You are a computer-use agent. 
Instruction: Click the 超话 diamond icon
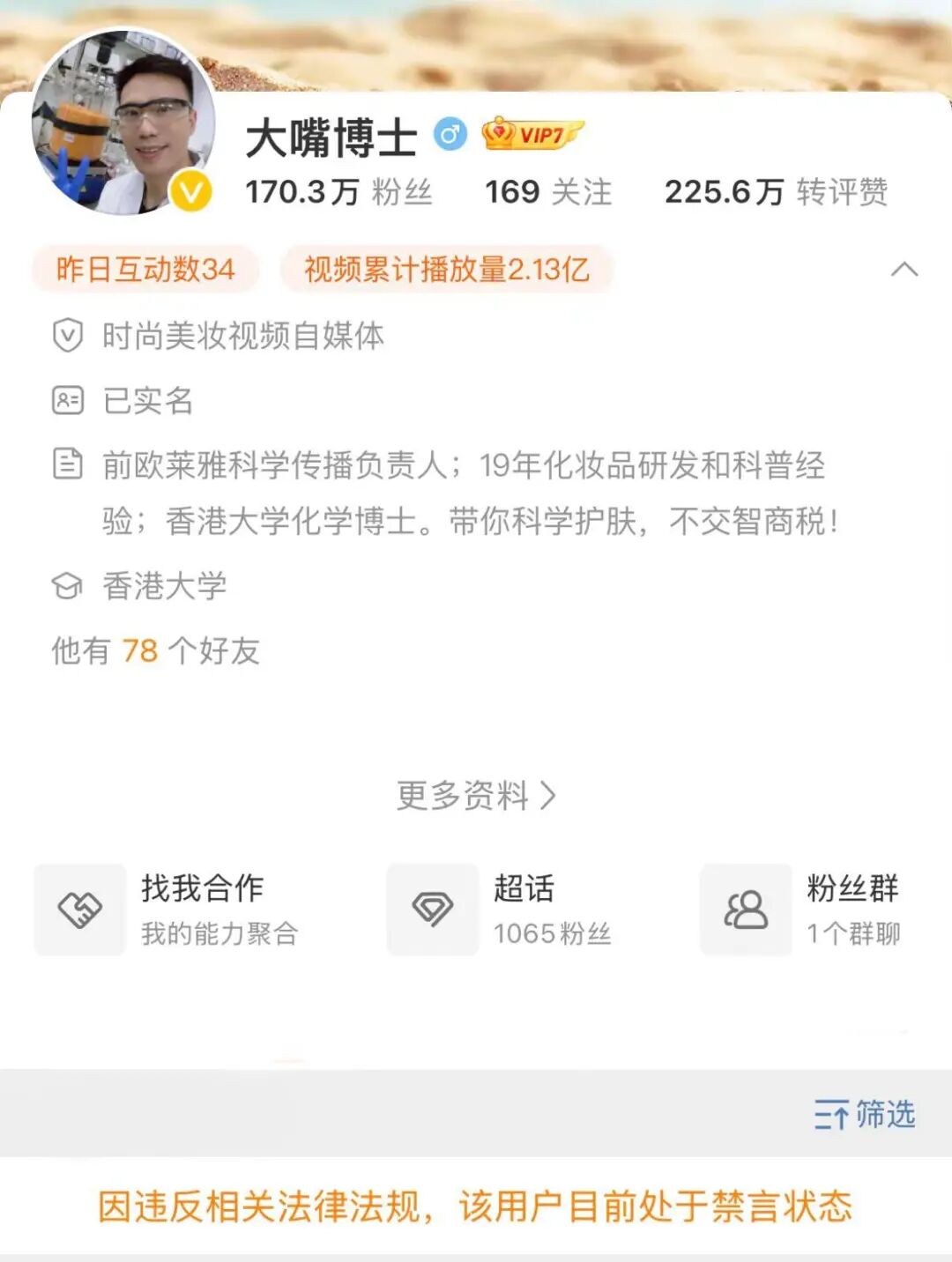point(431,910)
